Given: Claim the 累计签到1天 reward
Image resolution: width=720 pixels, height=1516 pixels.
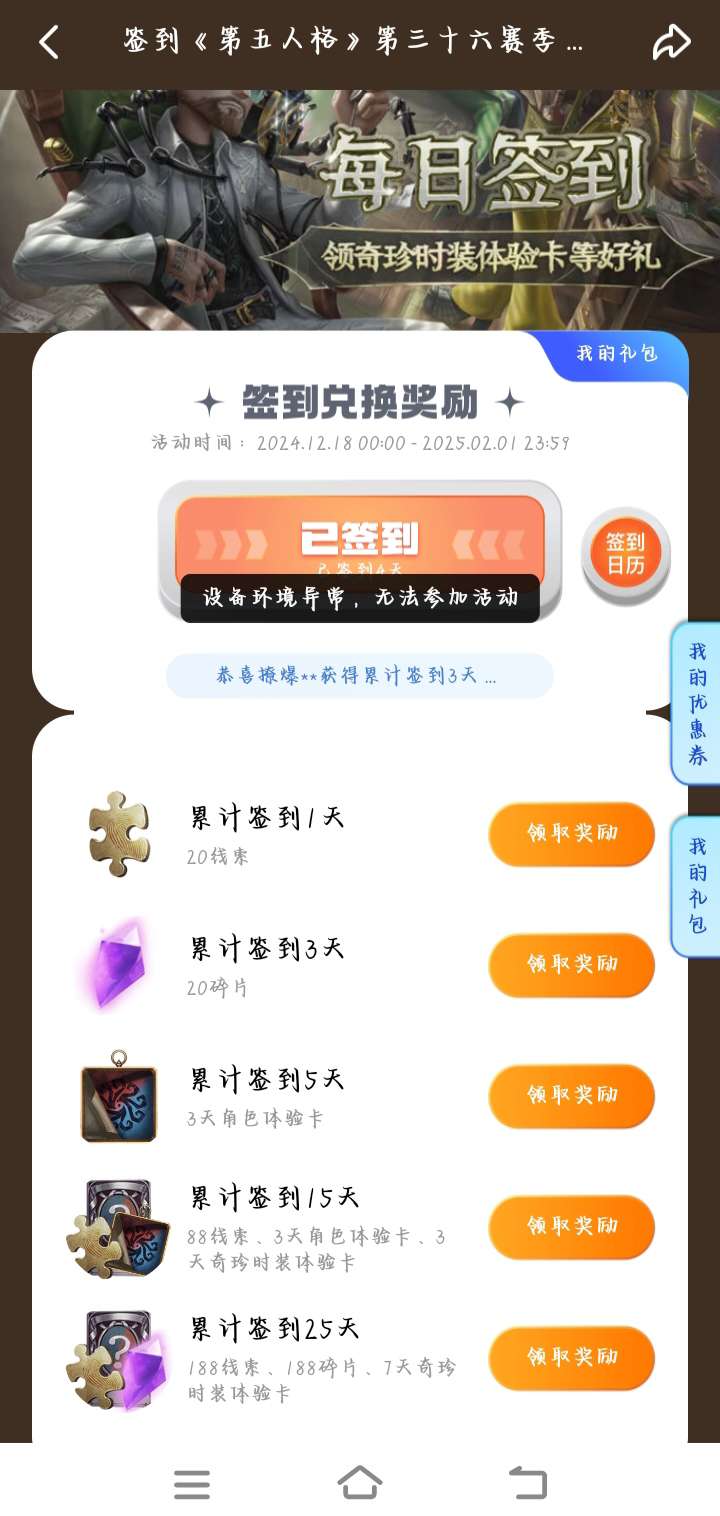Looking at the screenshot, I should pyautogui.click(x=571, y=833).
